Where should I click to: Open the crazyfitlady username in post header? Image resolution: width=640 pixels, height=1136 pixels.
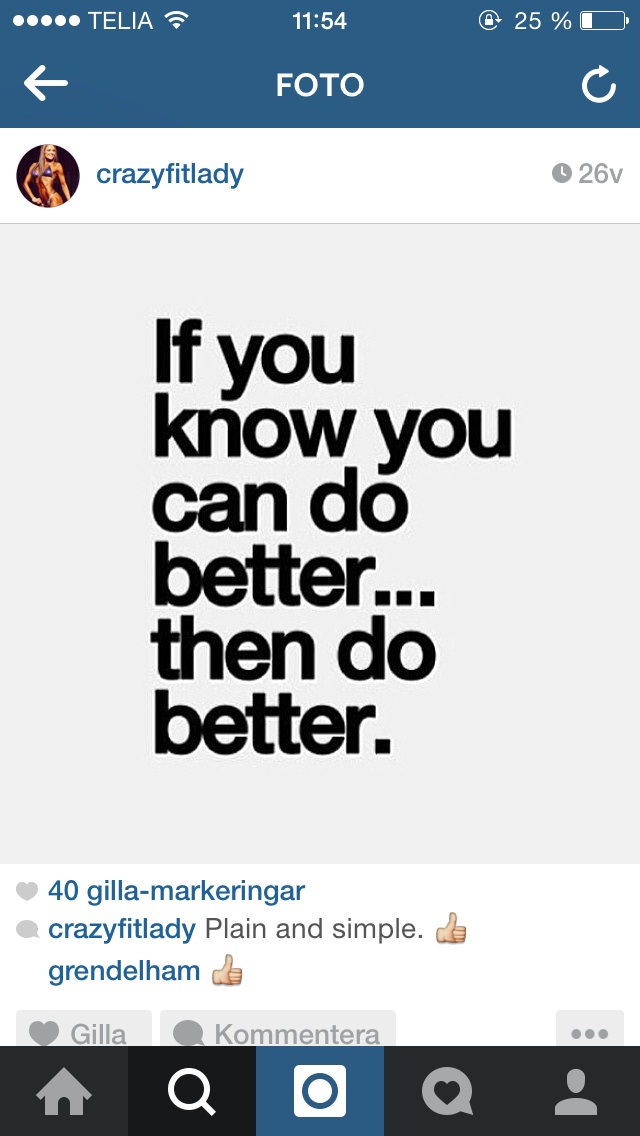[x=170, y=175]
